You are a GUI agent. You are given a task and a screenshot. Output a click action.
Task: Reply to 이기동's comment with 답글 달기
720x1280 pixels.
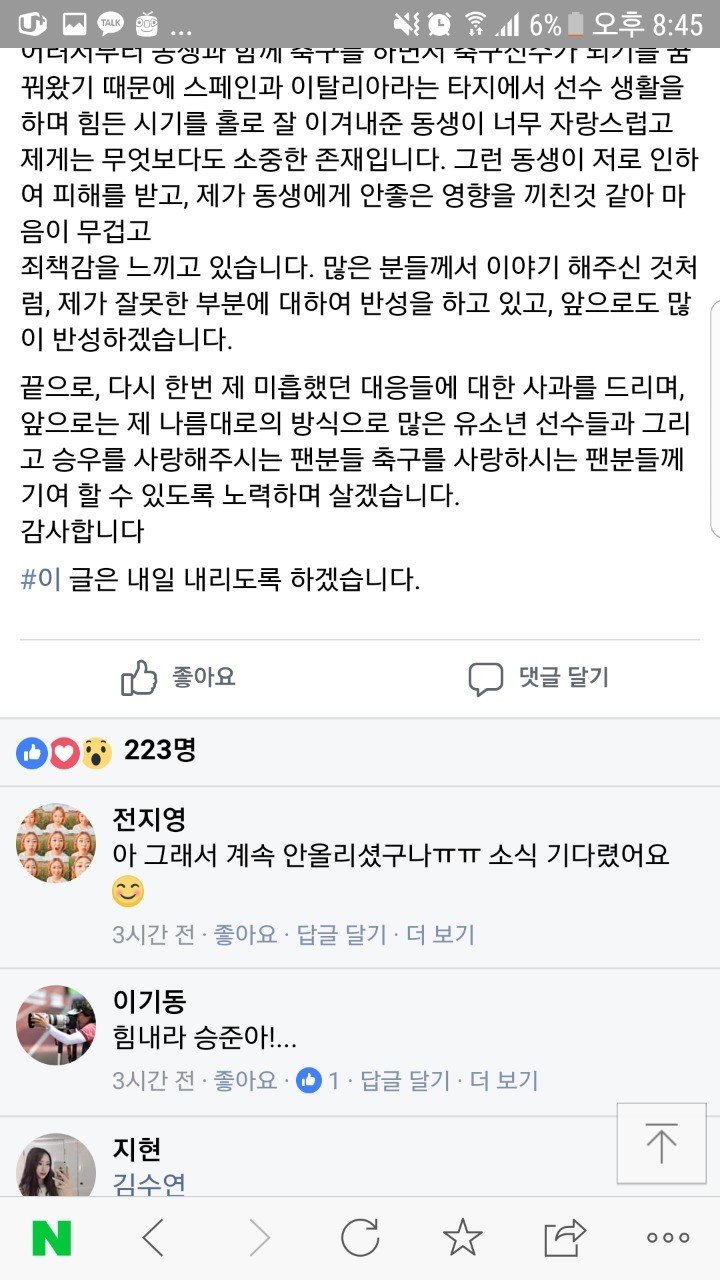pos(404,1080)
